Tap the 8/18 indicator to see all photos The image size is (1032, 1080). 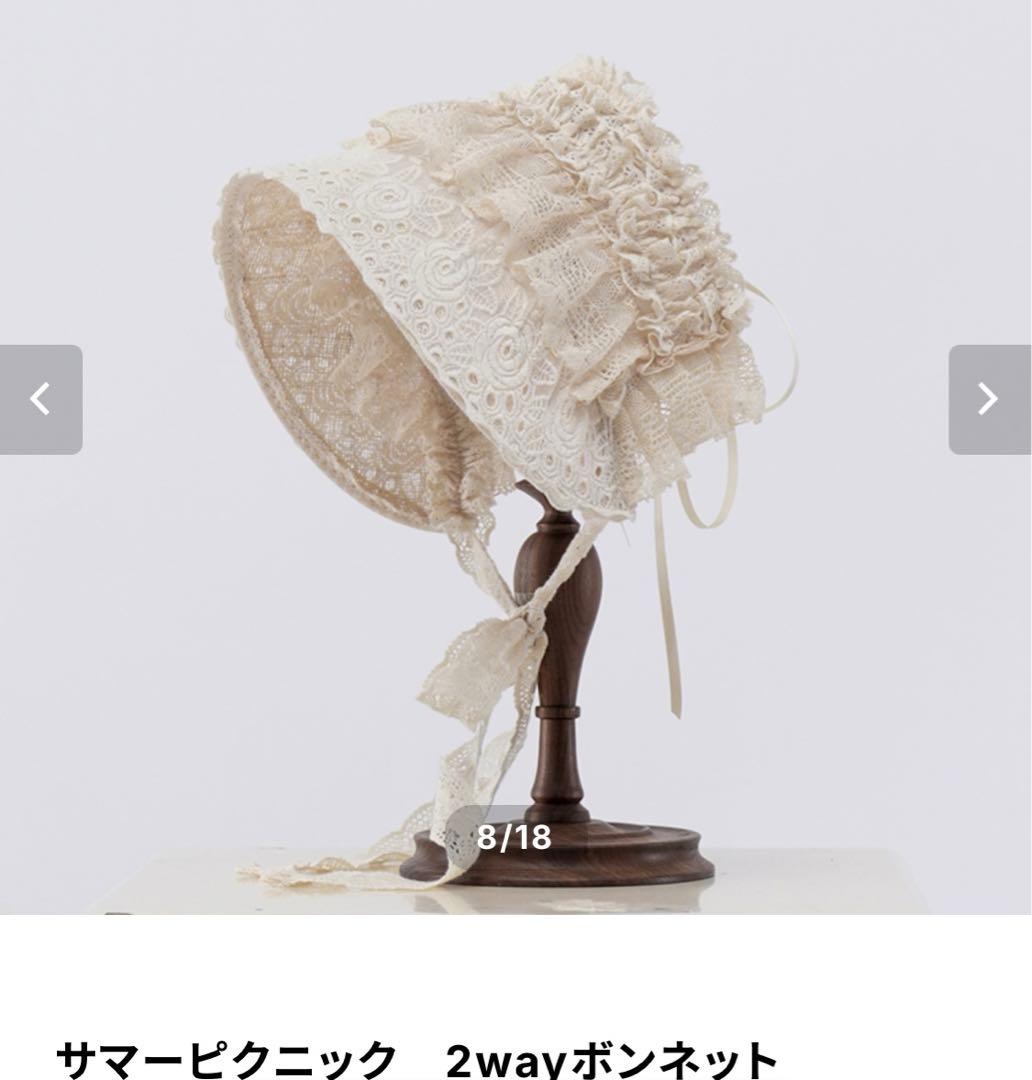(x=515, y=840)
